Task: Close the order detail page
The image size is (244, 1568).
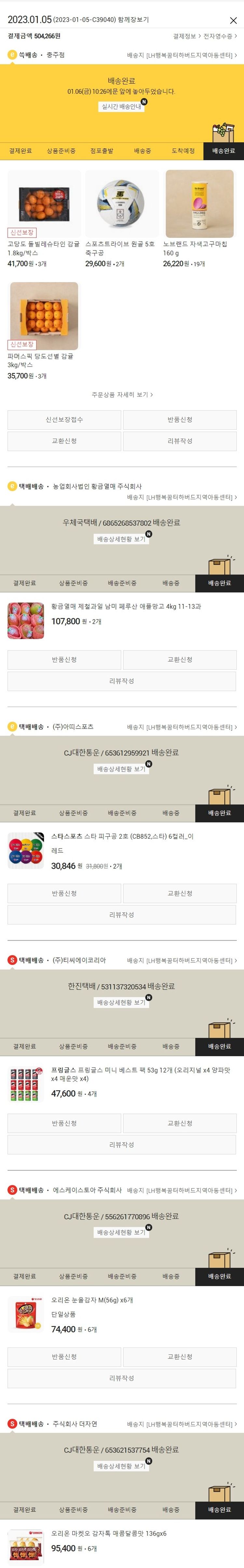Action: pos(233,21)
